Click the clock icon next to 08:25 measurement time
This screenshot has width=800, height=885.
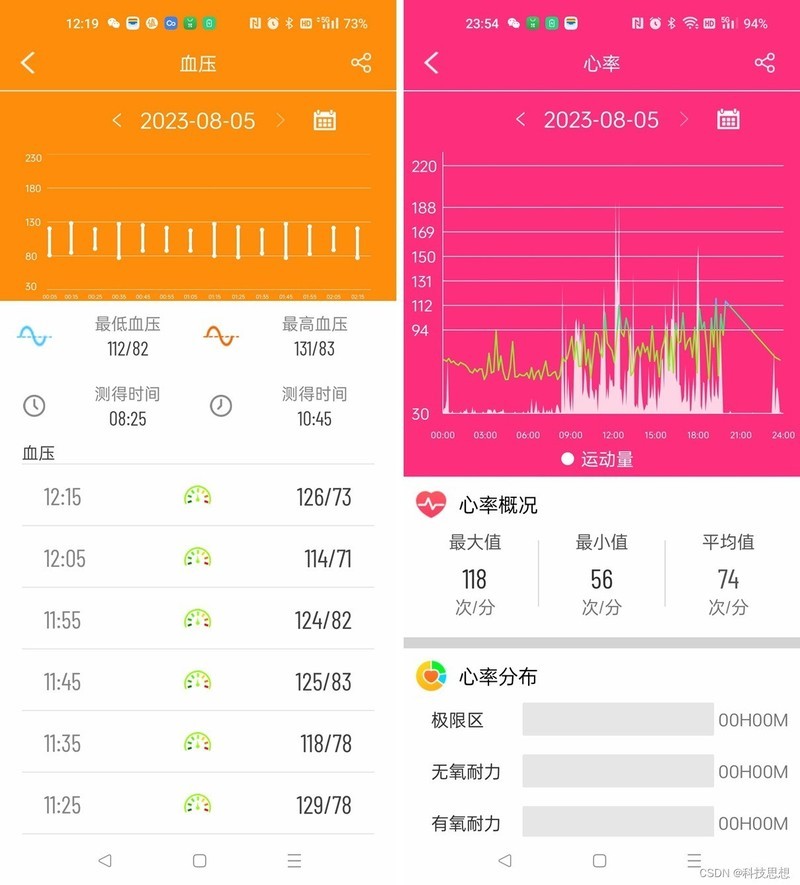[36, 406]
